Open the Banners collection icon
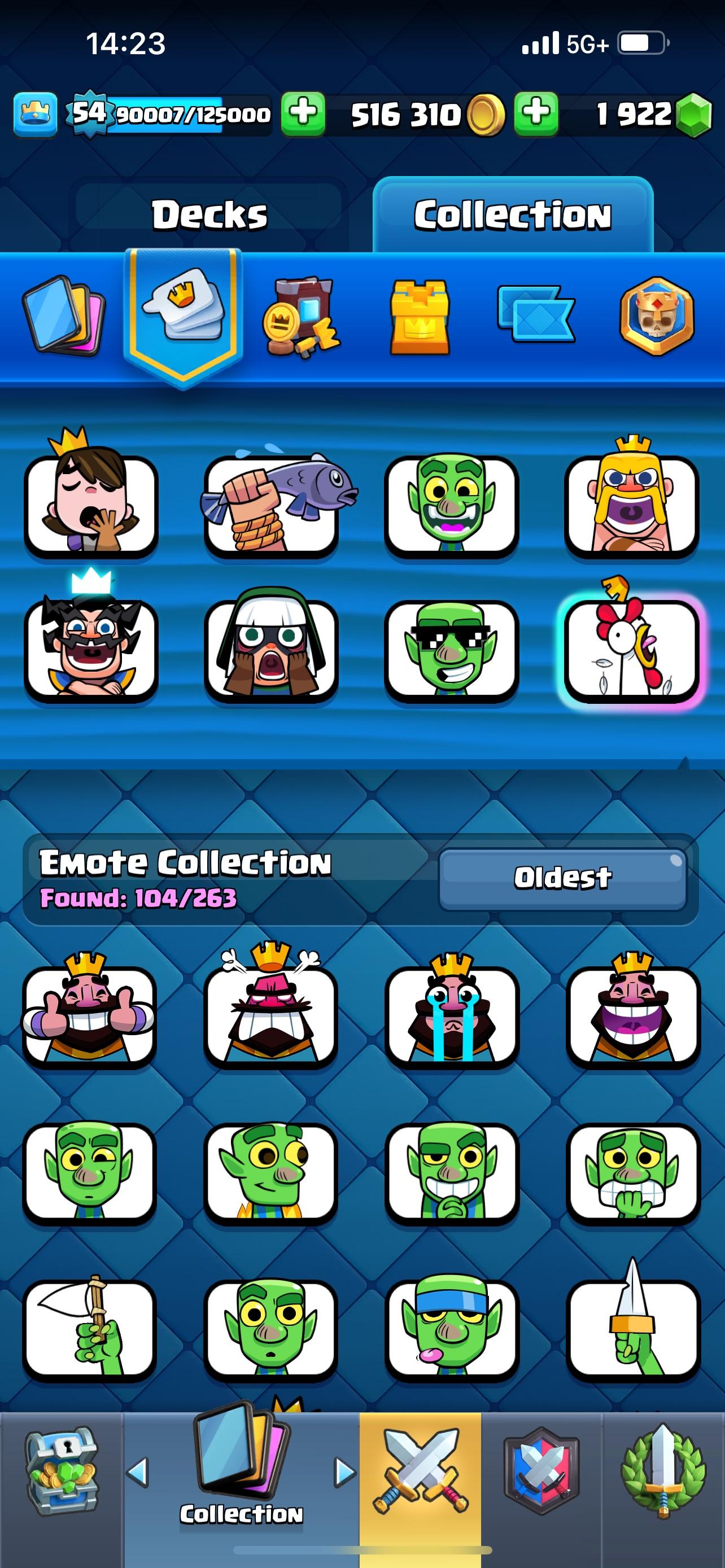This screenshot has width=725, height=1568. [536, 317]
